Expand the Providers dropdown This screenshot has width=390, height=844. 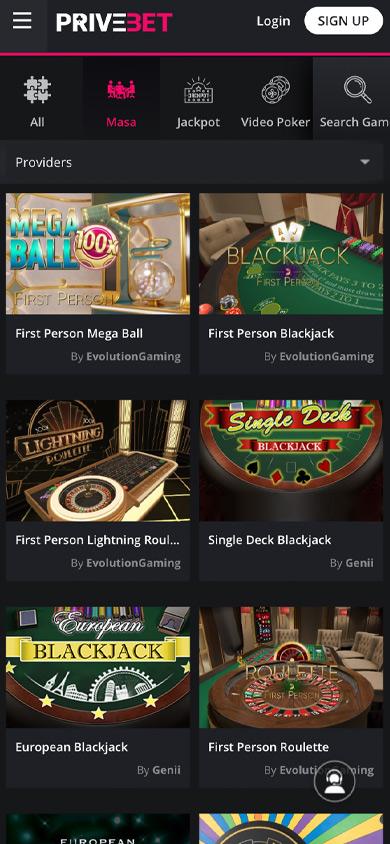coord(195,162)
